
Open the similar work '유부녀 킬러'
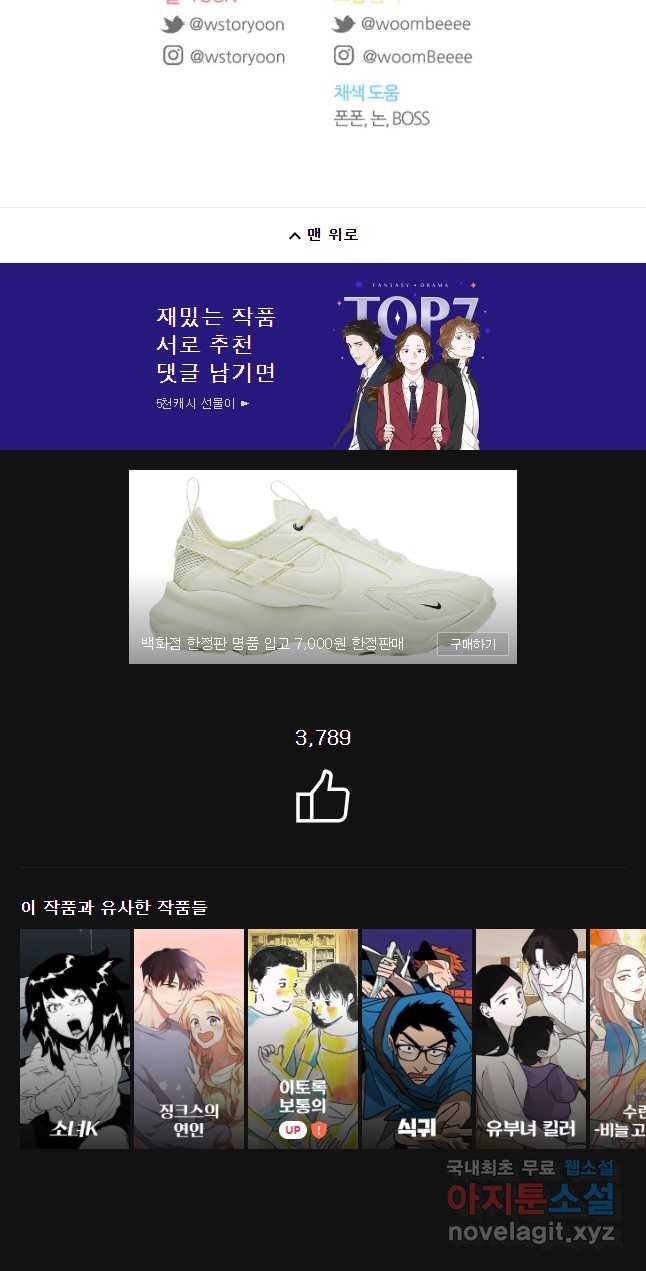point(531,1038)
